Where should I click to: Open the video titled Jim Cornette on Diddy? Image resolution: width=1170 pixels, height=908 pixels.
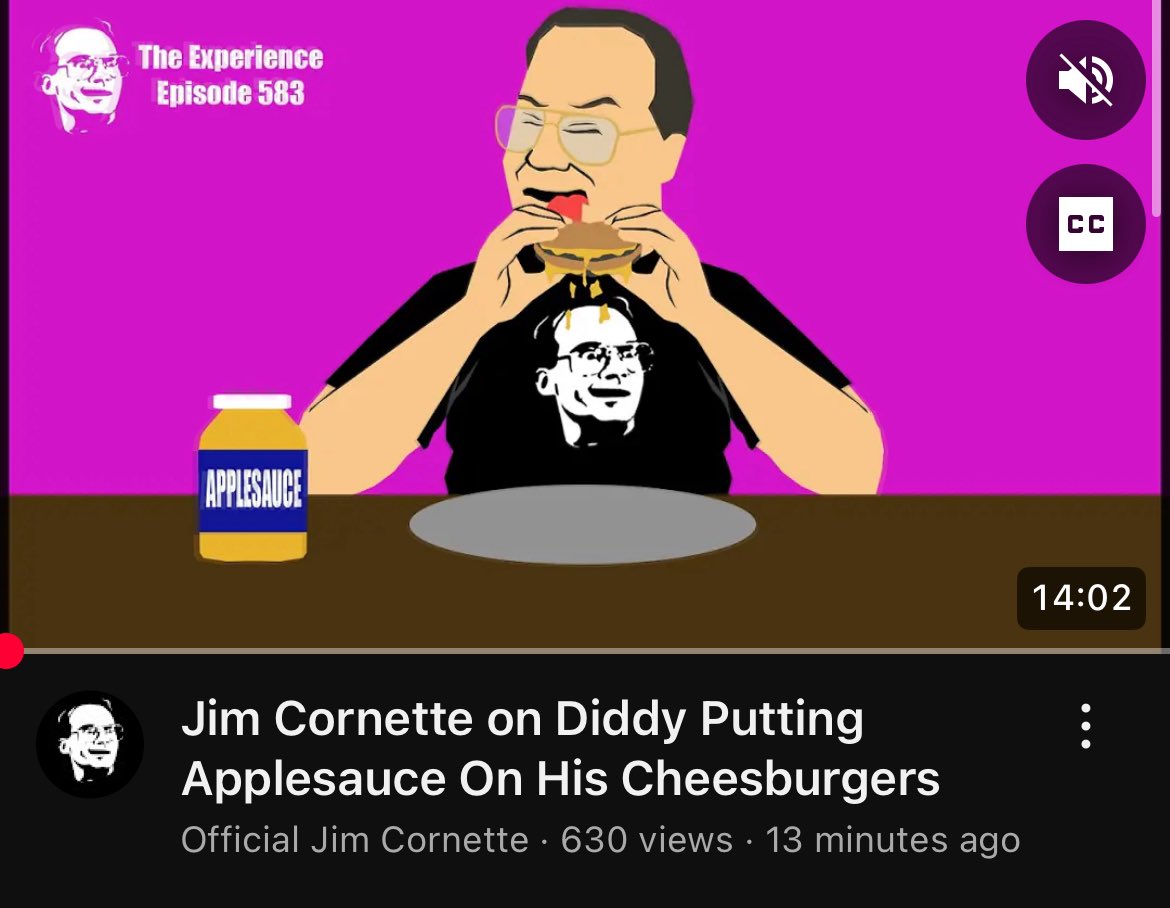pos(560,748)
